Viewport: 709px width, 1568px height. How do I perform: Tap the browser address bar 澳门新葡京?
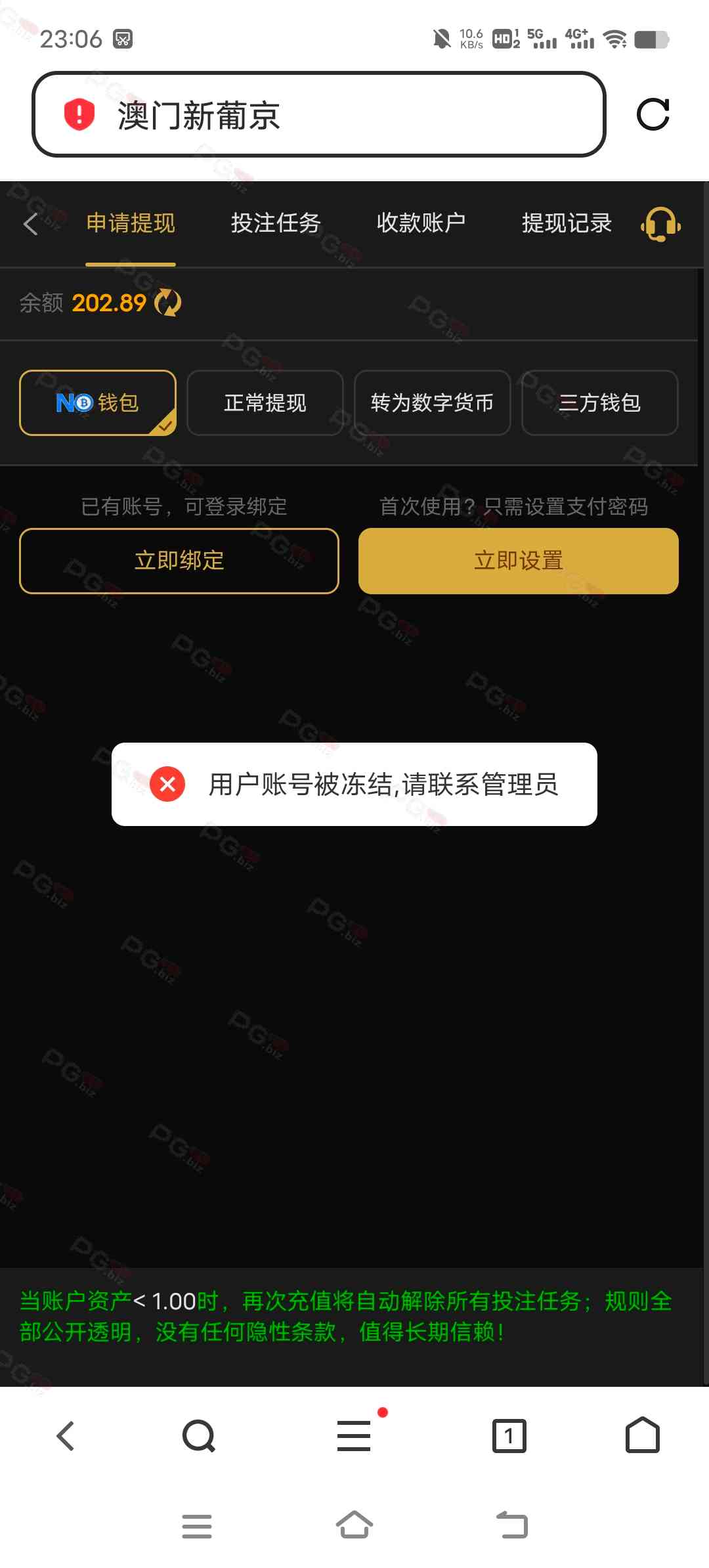[x=318, y=115]
